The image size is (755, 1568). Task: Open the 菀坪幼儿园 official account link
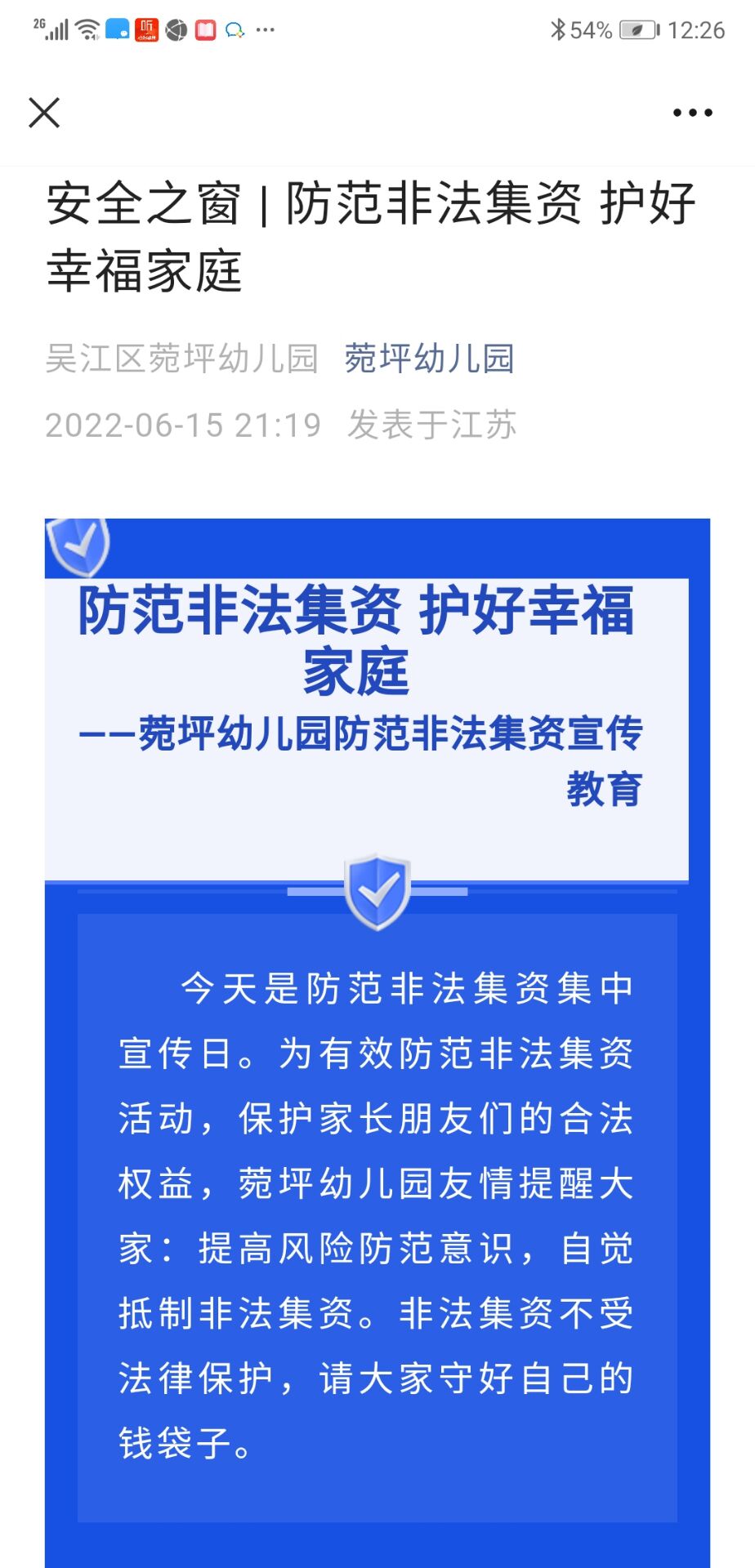click(429, 359)
